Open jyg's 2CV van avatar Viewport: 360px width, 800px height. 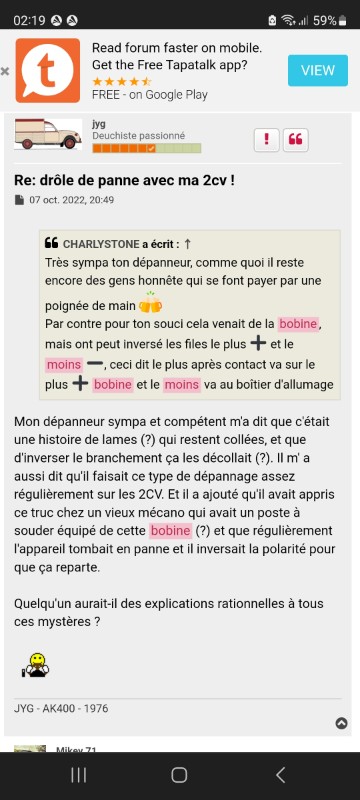[48, 135]
